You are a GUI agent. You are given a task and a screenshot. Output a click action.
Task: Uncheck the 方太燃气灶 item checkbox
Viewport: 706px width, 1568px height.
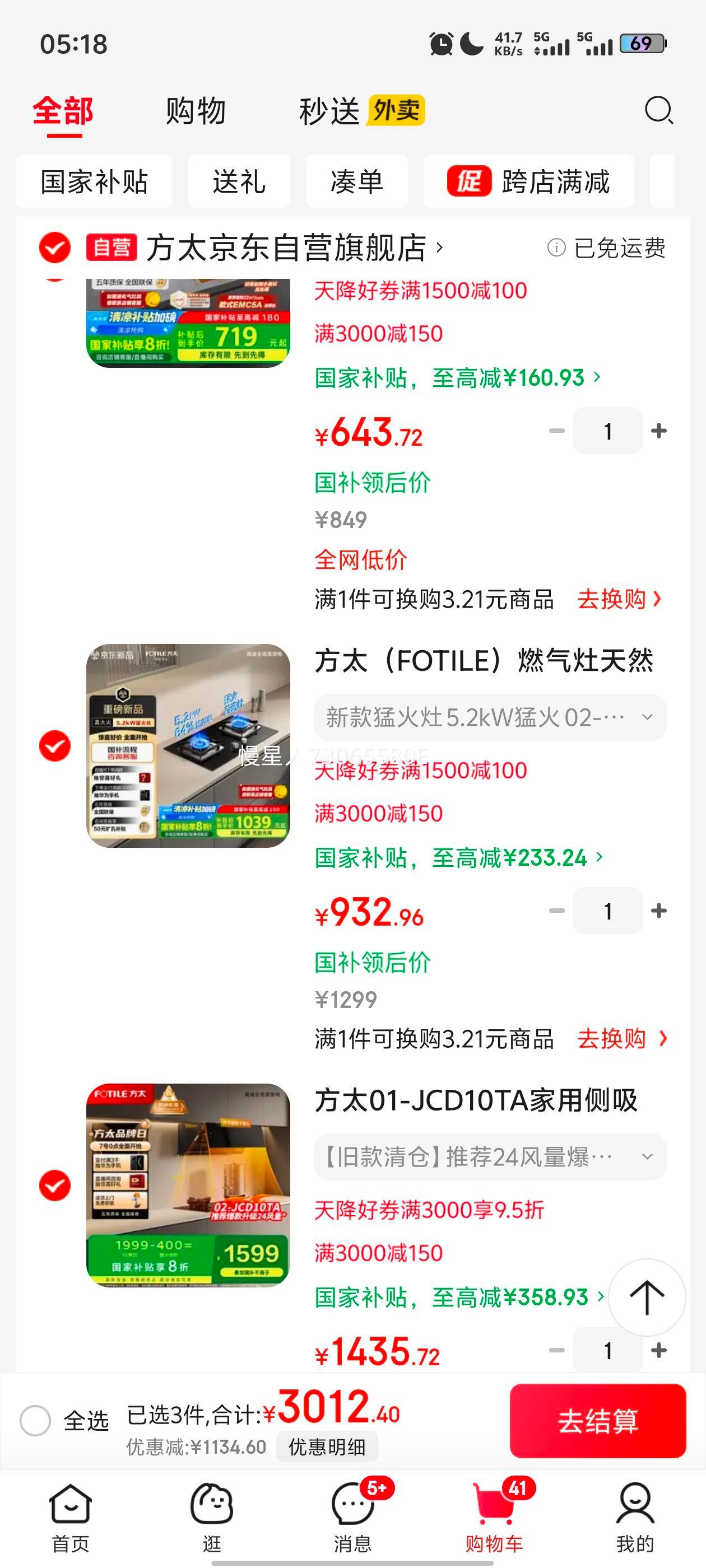55,746
